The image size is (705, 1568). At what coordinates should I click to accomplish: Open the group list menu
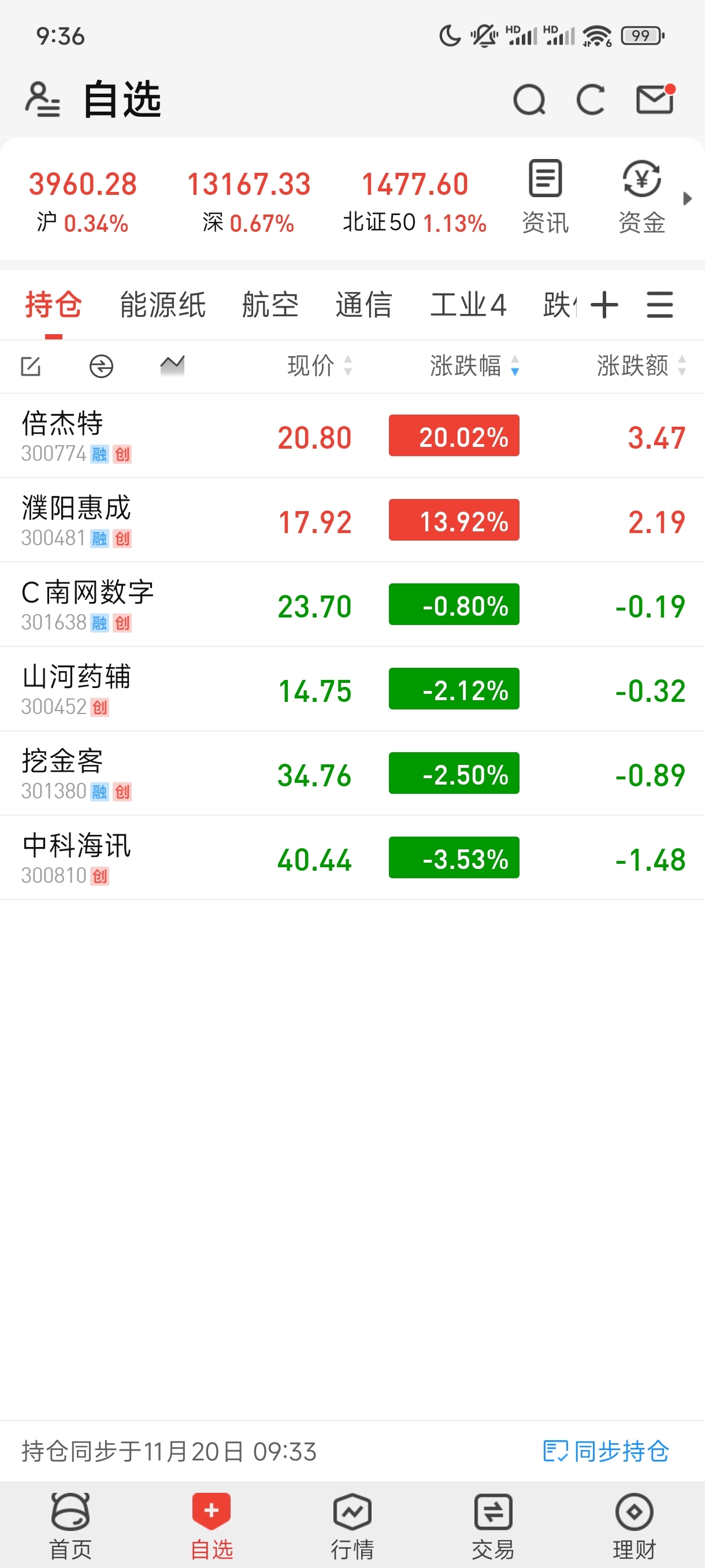tap(659, 305)
